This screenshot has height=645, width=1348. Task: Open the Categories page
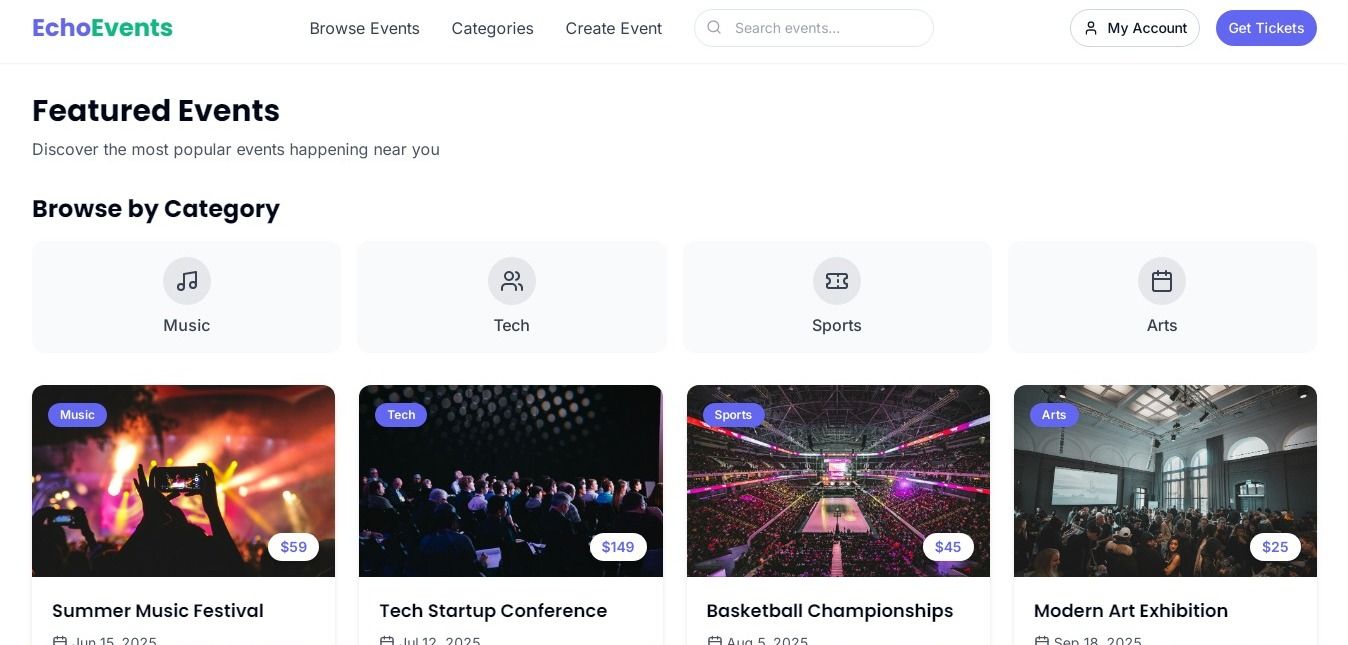click(x=492, y=28)
